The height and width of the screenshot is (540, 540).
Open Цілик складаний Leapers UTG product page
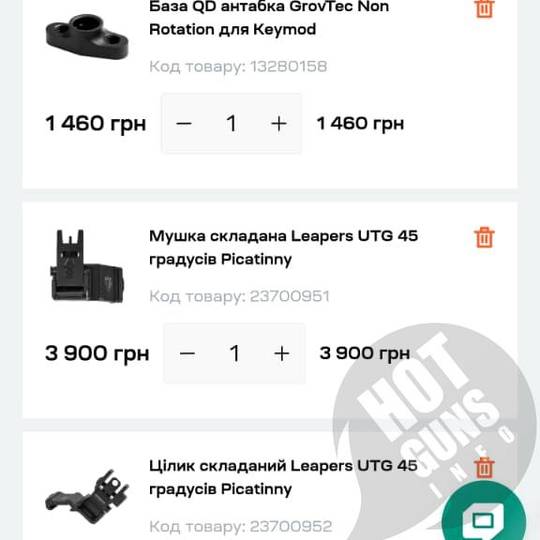point(283,477)
